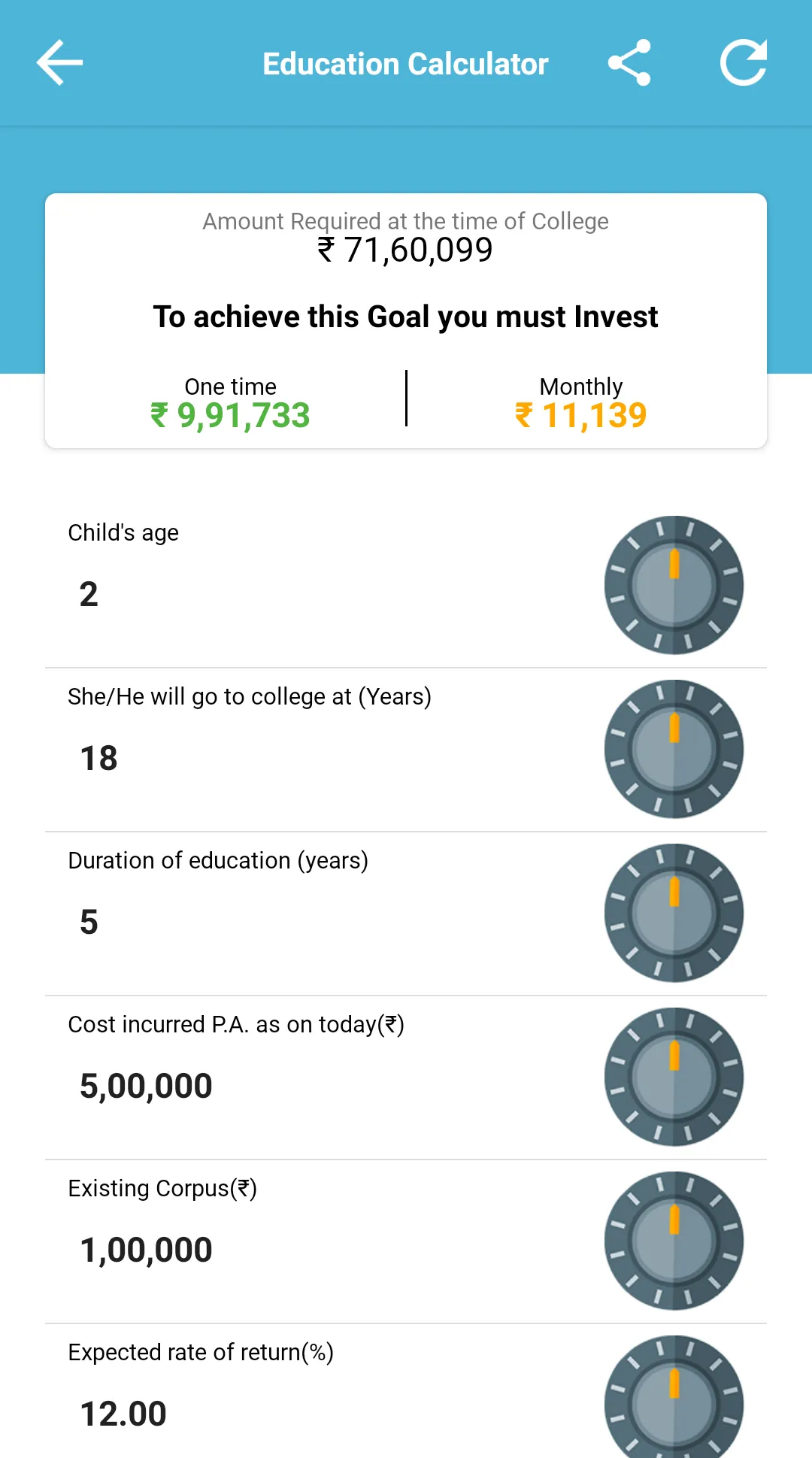Image resolution: width=812 pixels, height=1458 pixels.
Task: Rotate the Duration of education knob
Action: 674,912
